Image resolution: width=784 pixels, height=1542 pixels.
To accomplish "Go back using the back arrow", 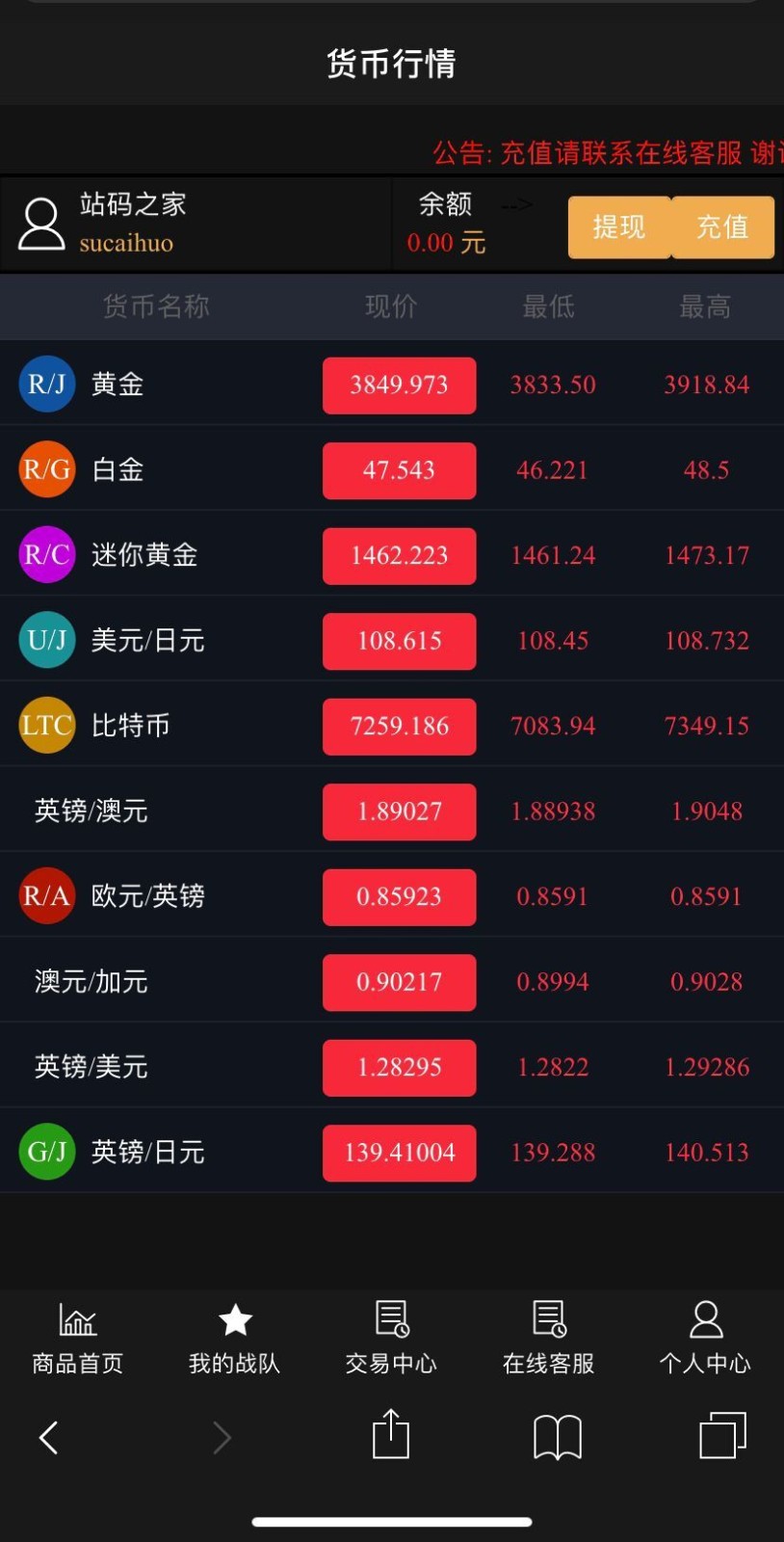I will tap(49, 1436).
